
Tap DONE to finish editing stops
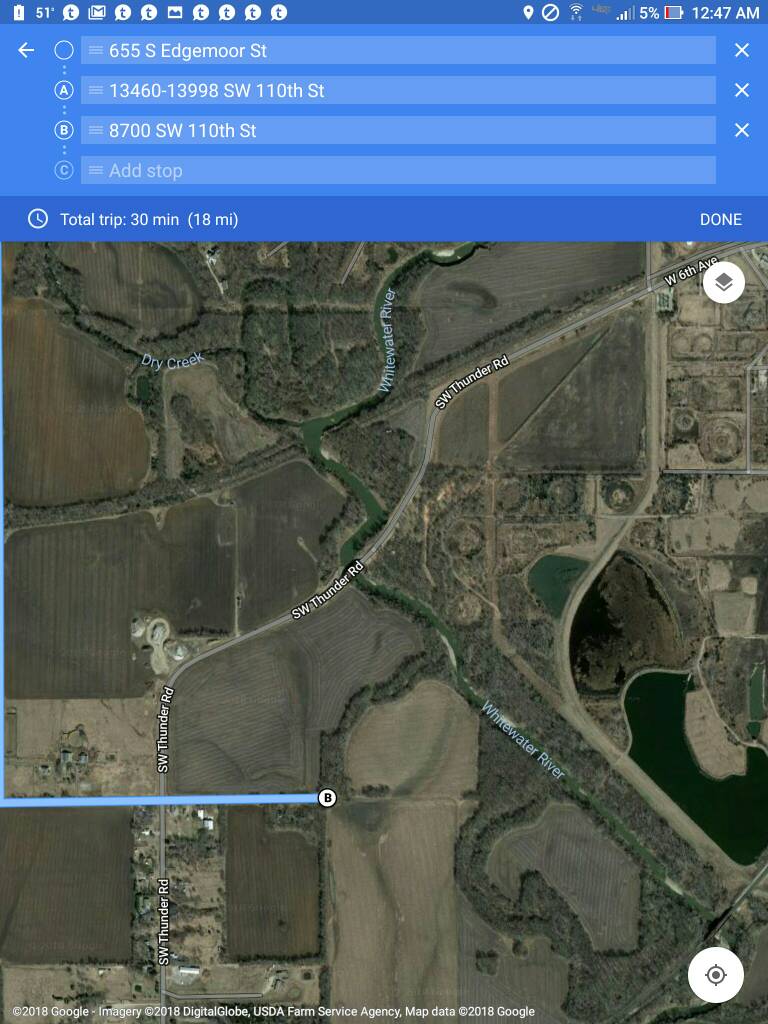tap(720, 219)
